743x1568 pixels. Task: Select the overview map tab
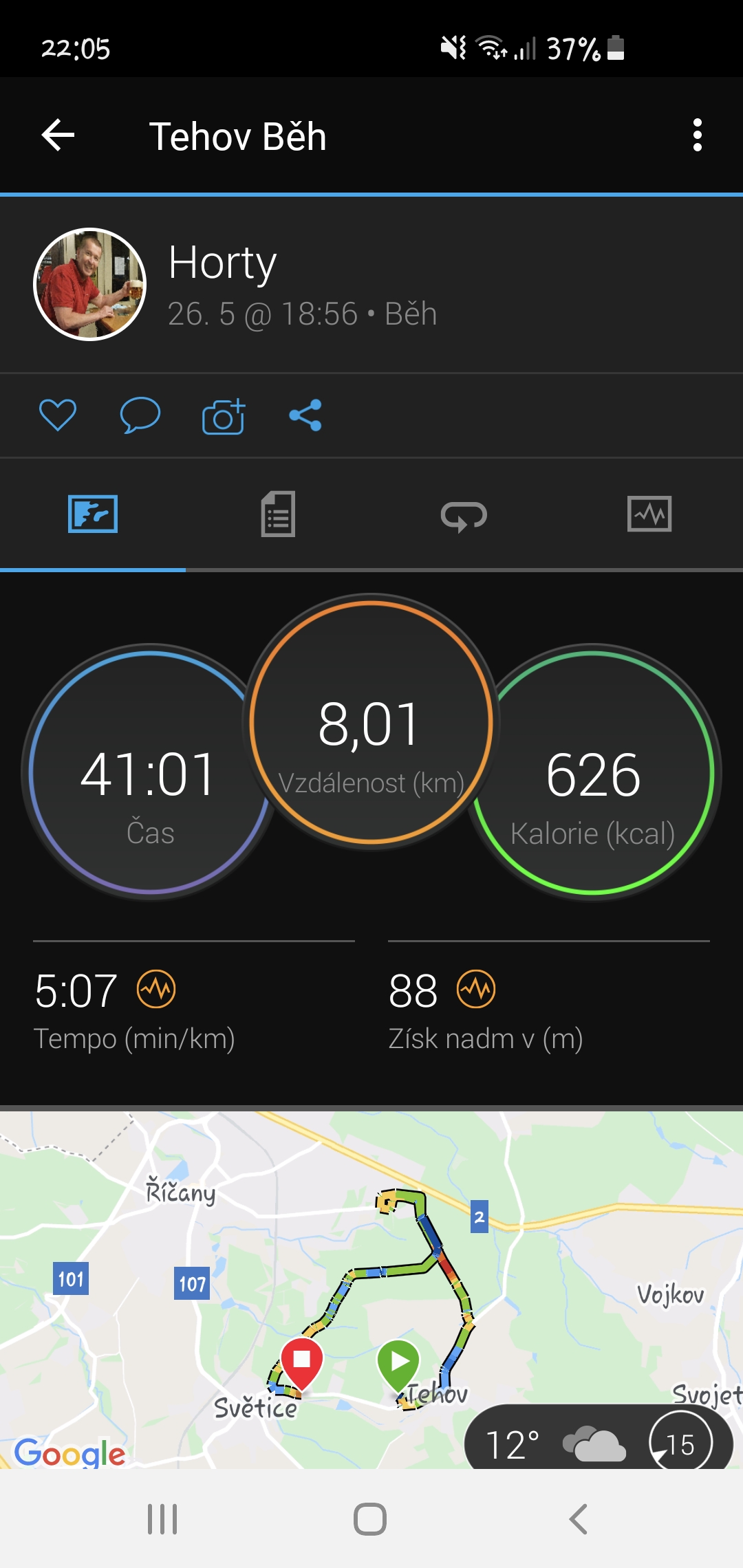93,514
